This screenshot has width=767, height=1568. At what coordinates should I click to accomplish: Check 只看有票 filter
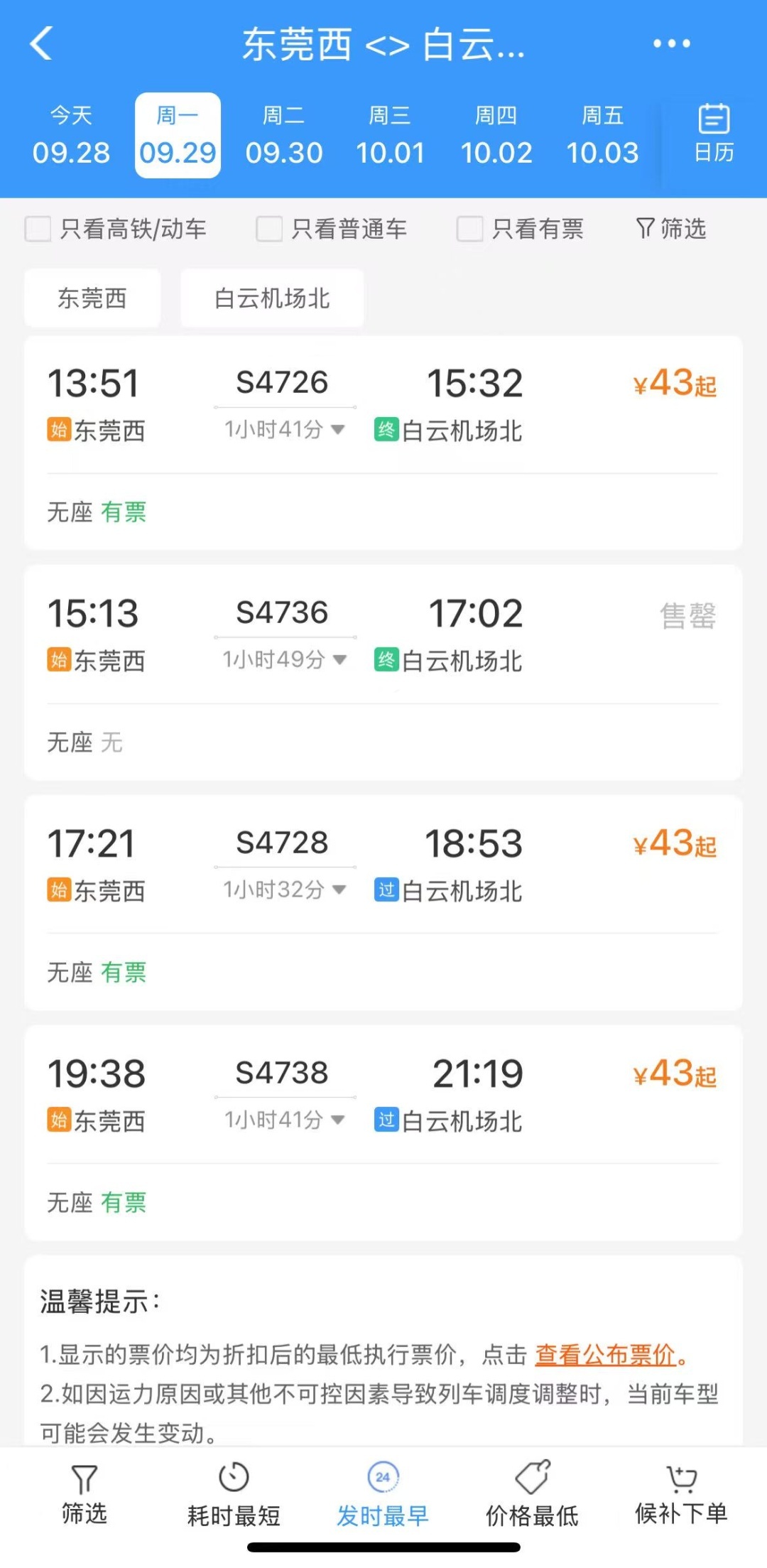pos(470,229)
